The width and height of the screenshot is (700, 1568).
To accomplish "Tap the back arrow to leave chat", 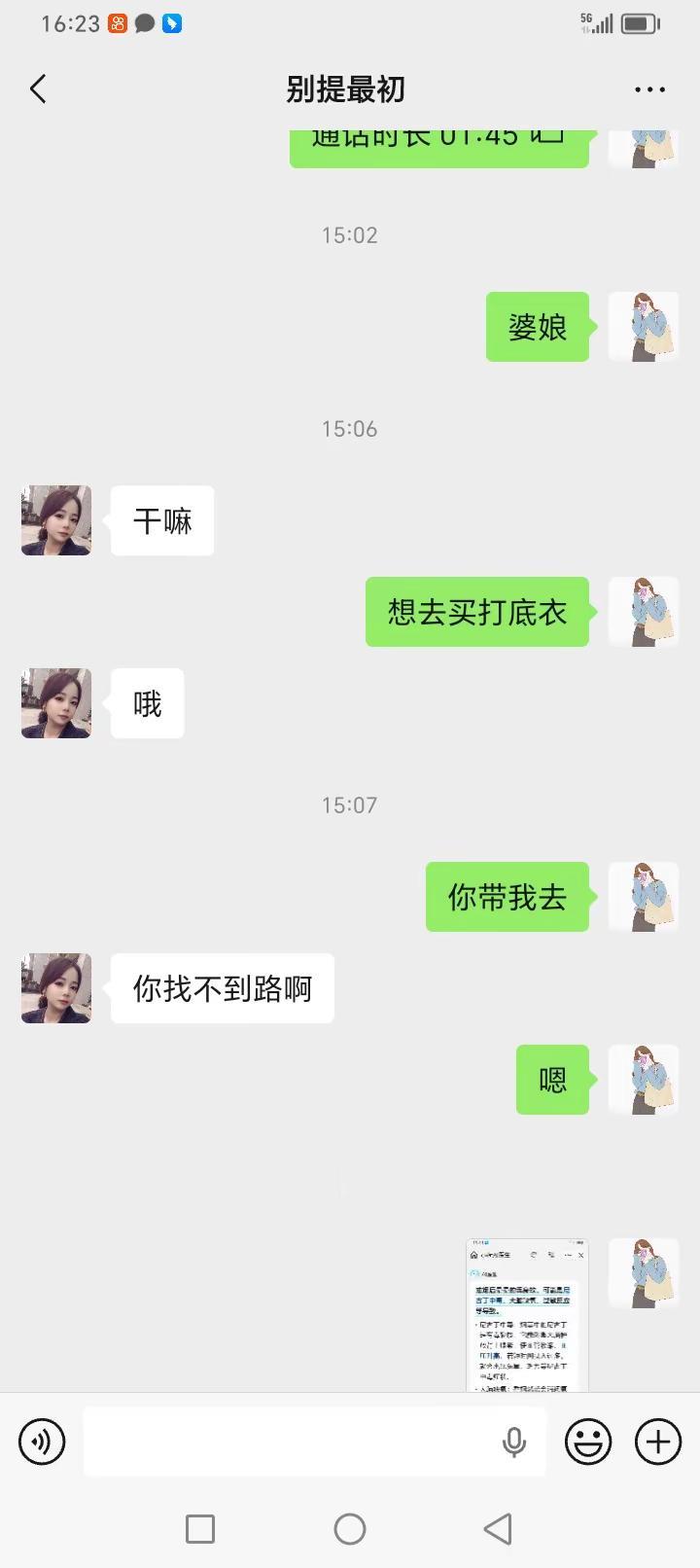I will coord(37,88).
